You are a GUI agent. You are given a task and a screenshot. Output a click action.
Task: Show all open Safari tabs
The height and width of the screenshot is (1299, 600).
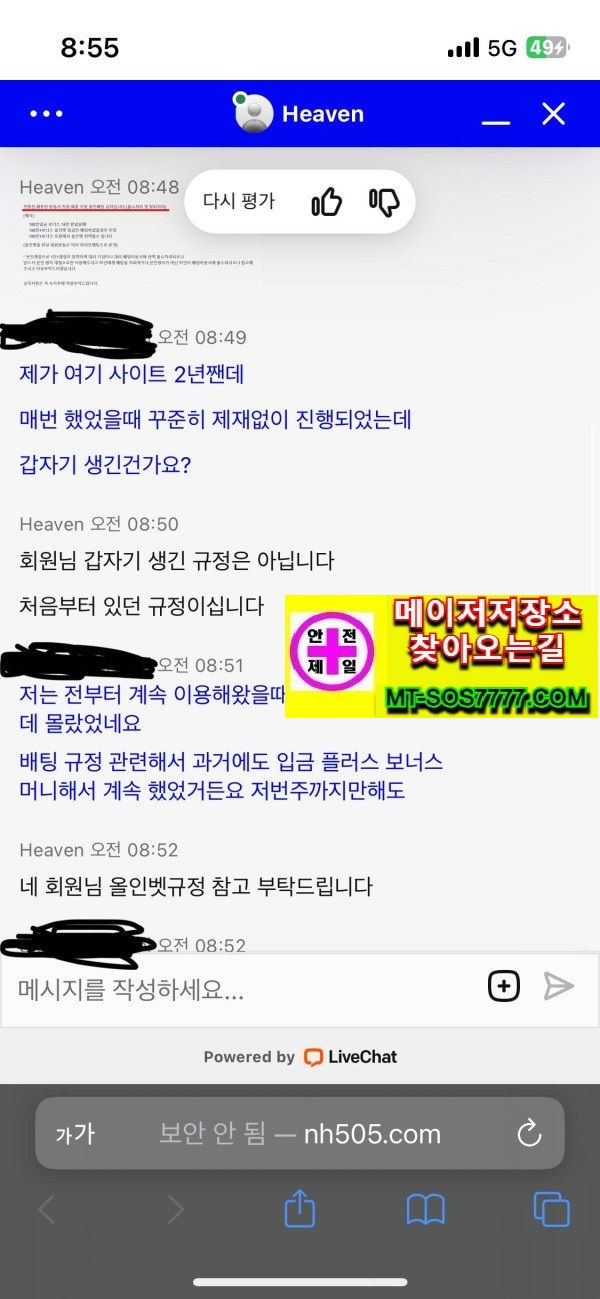[551, 1210]
